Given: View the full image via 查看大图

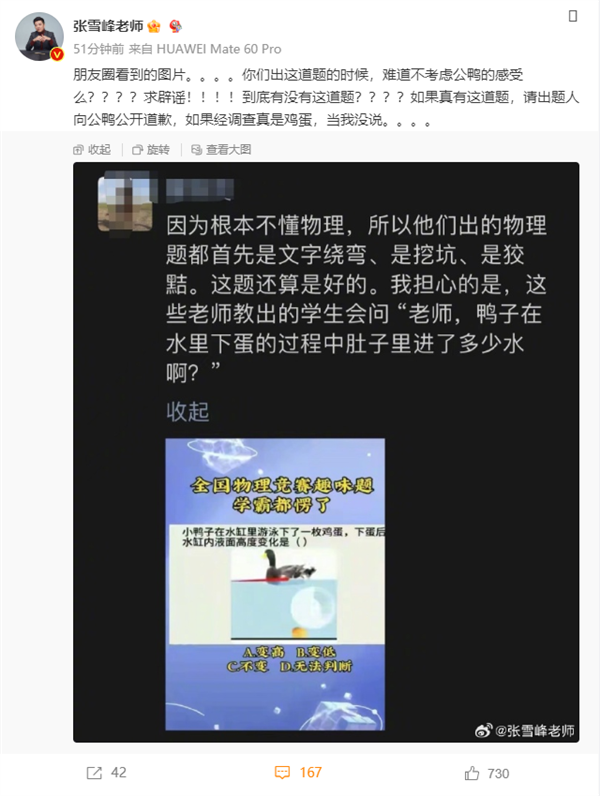Looking at the screenshot, I should (220, 149).
